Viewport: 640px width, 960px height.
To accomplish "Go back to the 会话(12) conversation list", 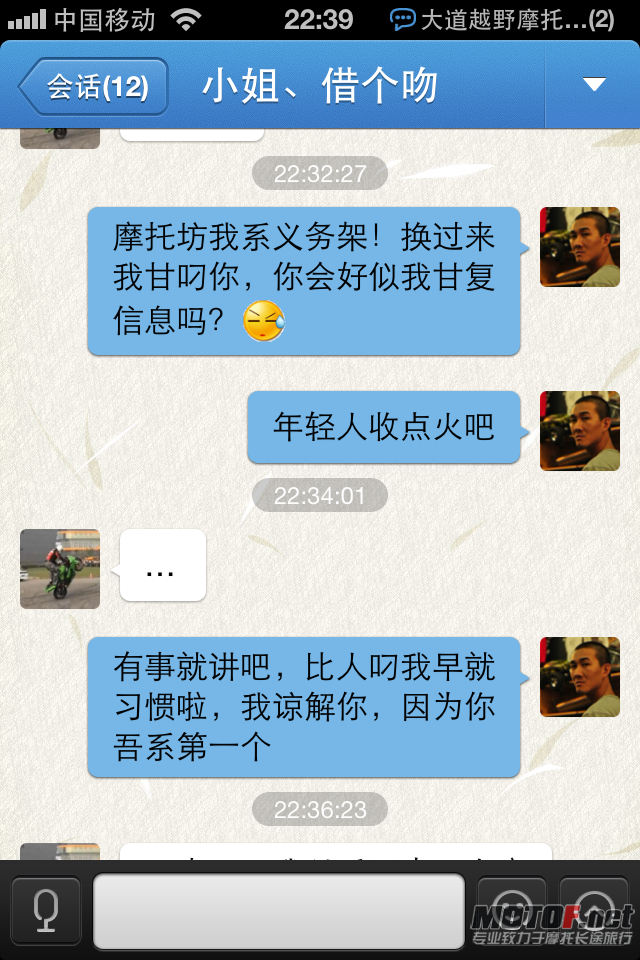I will coord(94,87).
